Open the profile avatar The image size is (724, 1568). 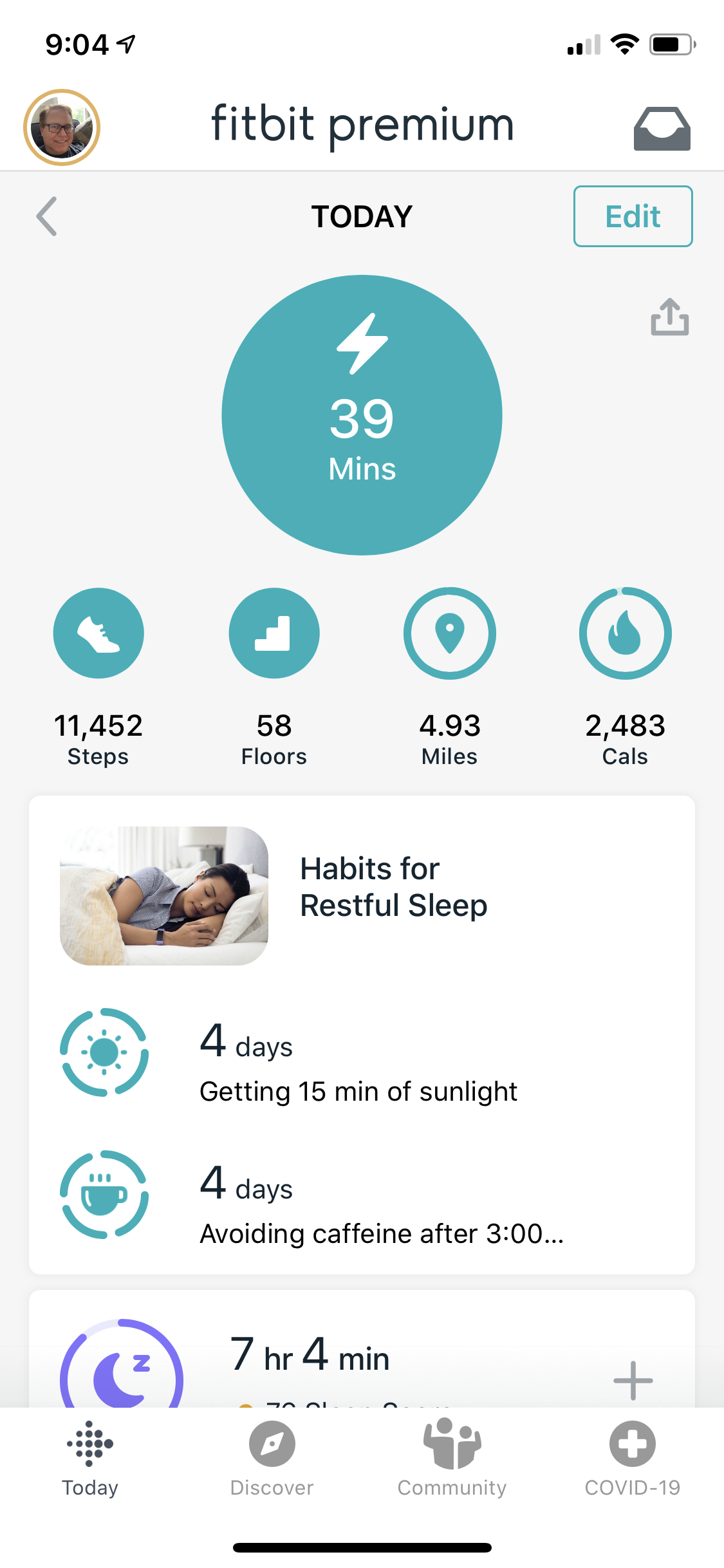tap(62, 127)
